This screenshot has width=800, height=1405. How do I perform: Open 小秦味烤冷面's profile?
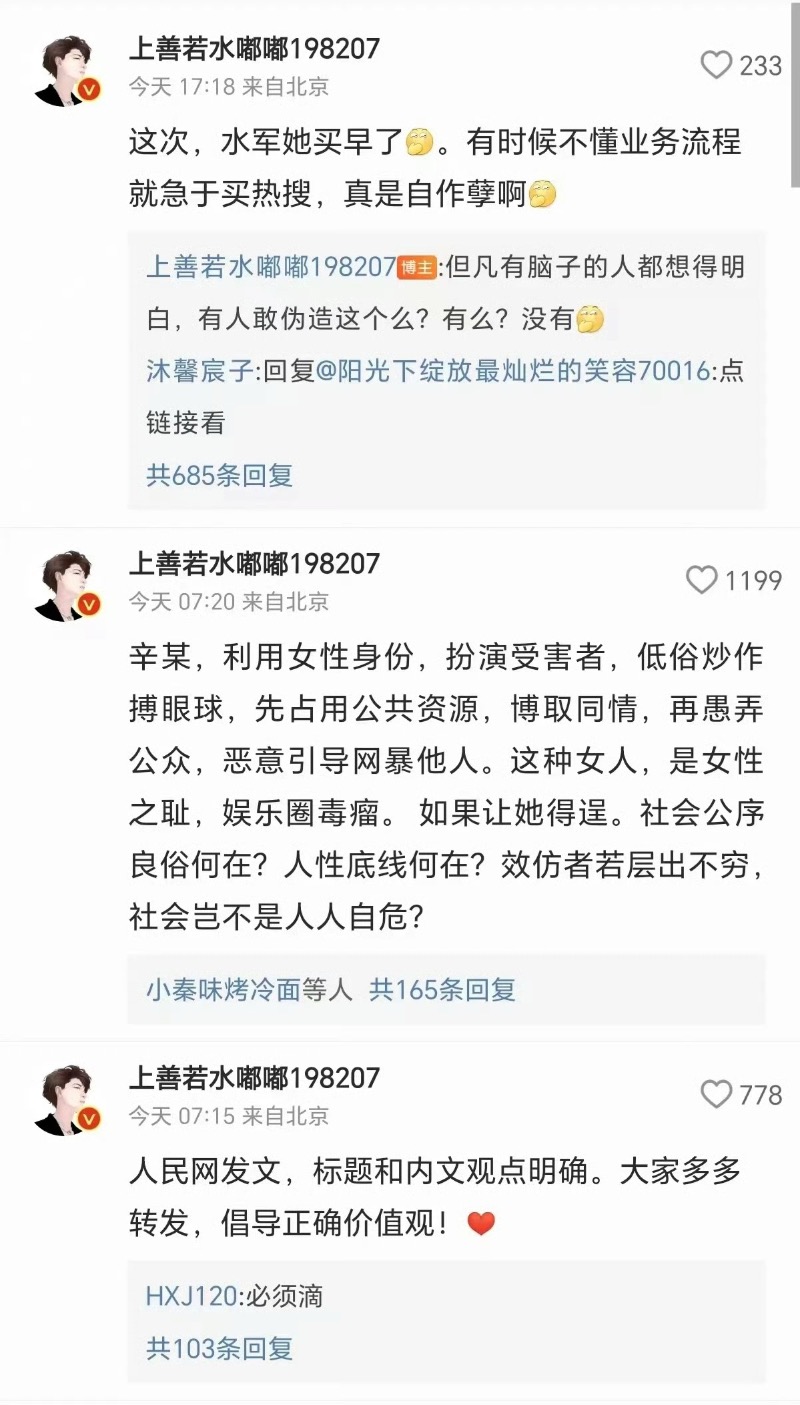(x=223, y=990)
